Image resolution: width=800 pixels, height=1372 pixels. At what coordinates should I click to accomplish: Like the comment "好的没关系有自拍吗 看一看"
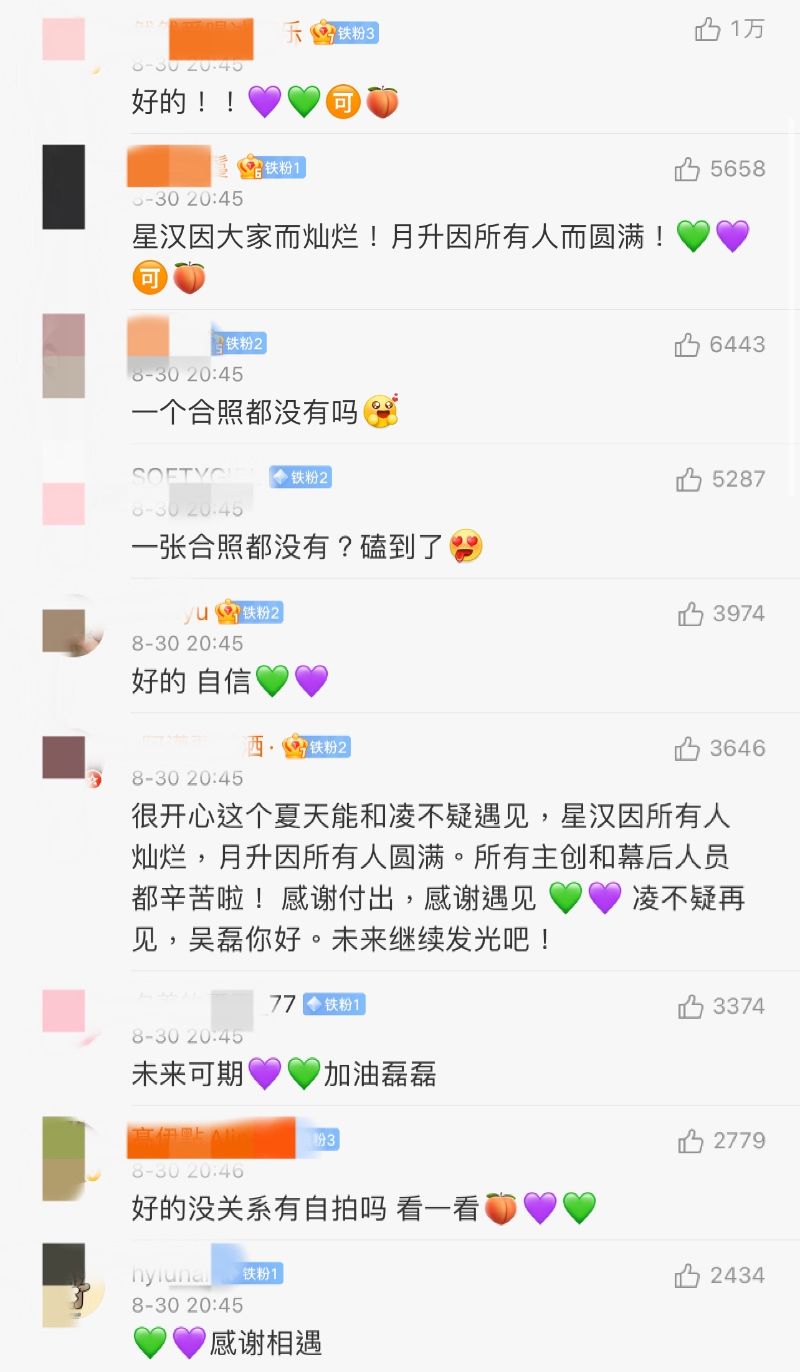point(690,1141)
